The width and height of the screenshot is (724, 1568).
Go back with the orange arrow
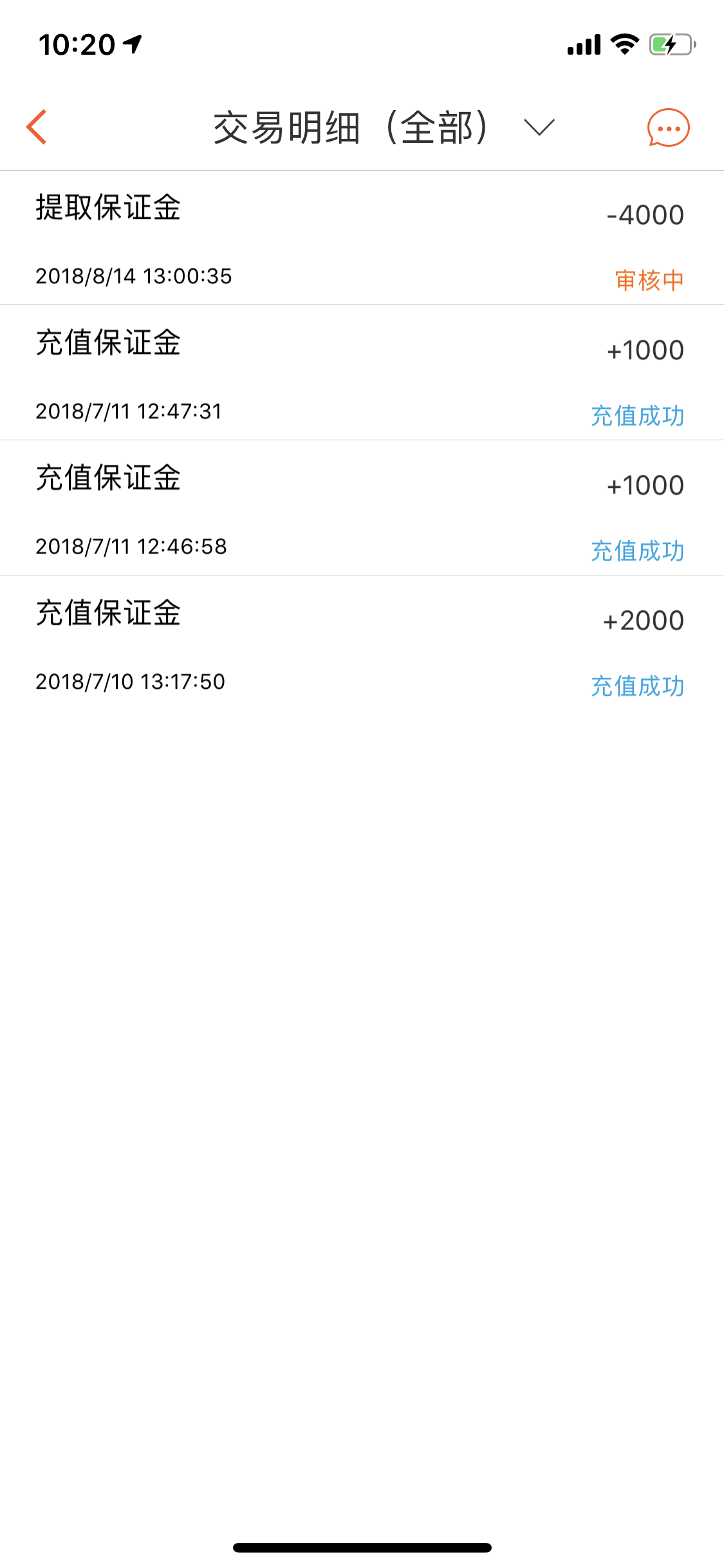coord(37,127)
